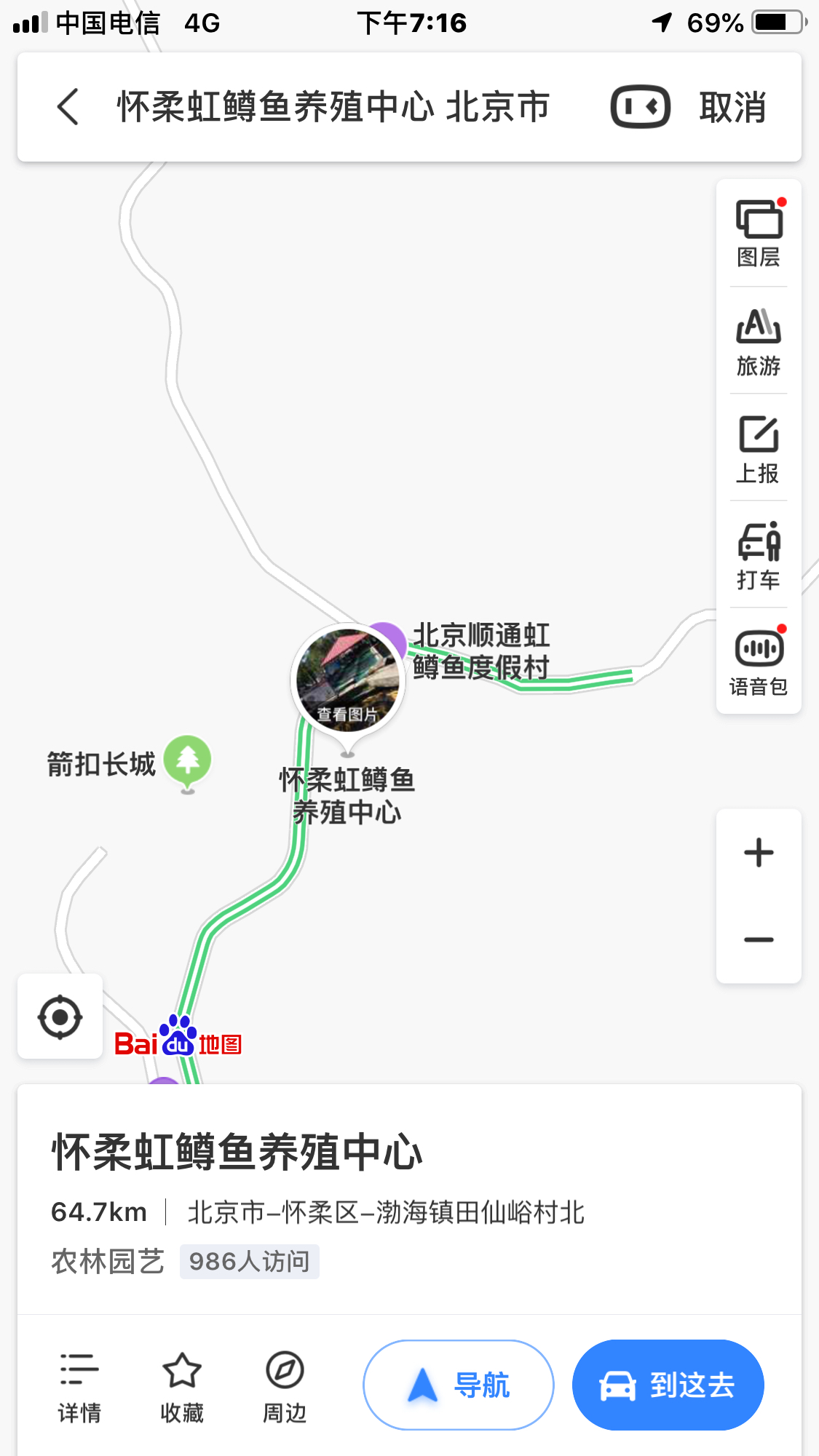Open 打车 ride hailing

coord(759,555)
